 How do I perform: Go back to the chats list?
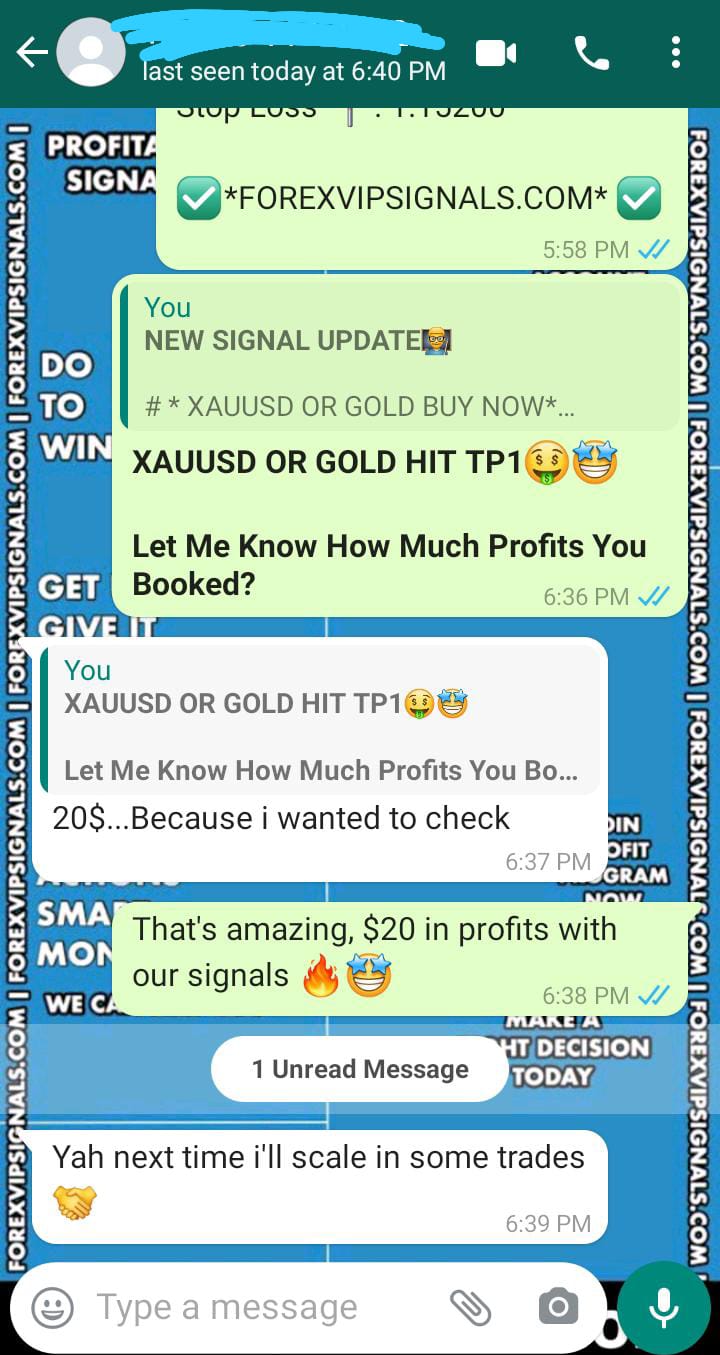pos(31,53)
